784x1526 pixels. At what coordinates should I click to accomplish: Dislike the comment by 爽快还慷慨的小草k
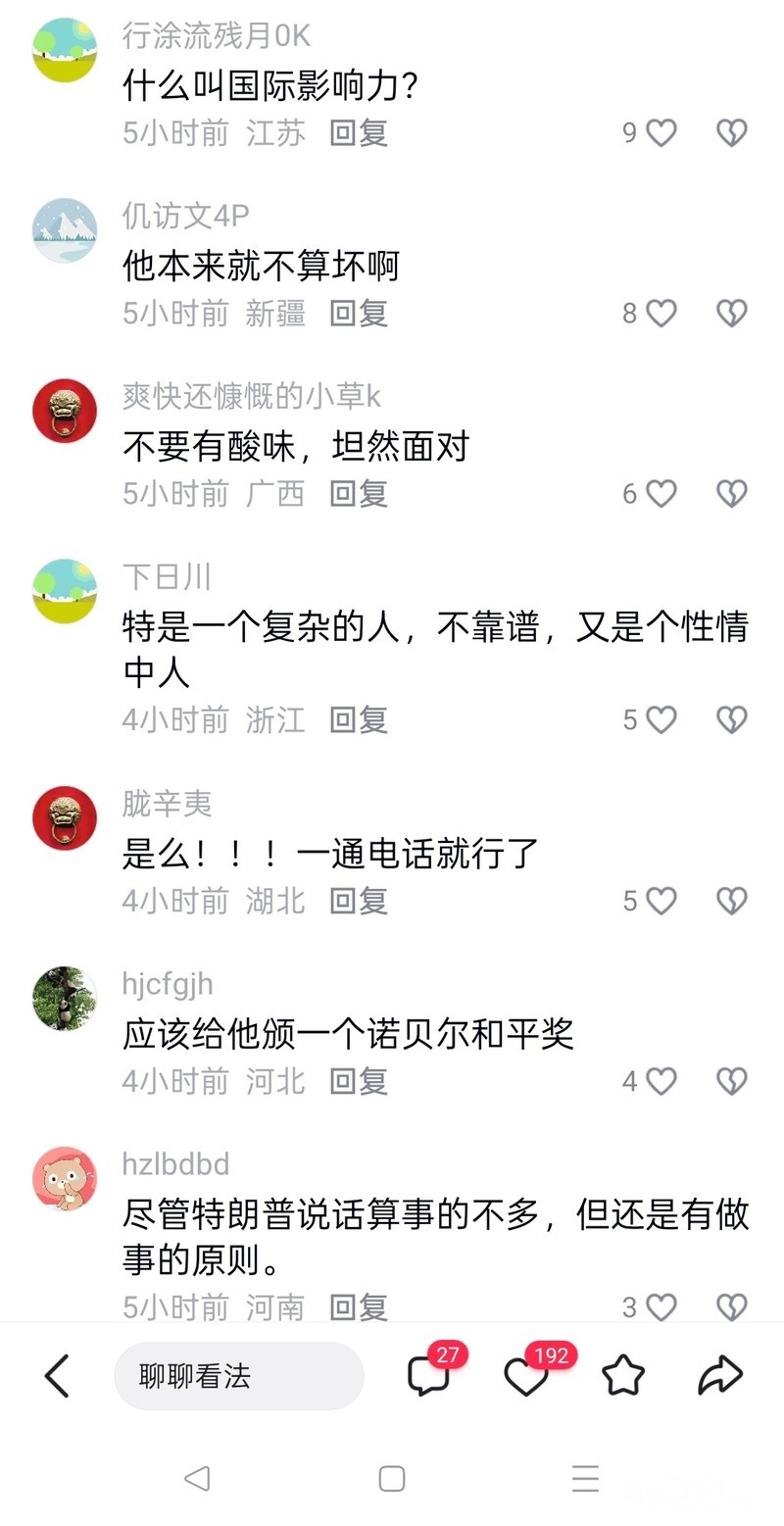pyautogui.click(x=731, y=494)
